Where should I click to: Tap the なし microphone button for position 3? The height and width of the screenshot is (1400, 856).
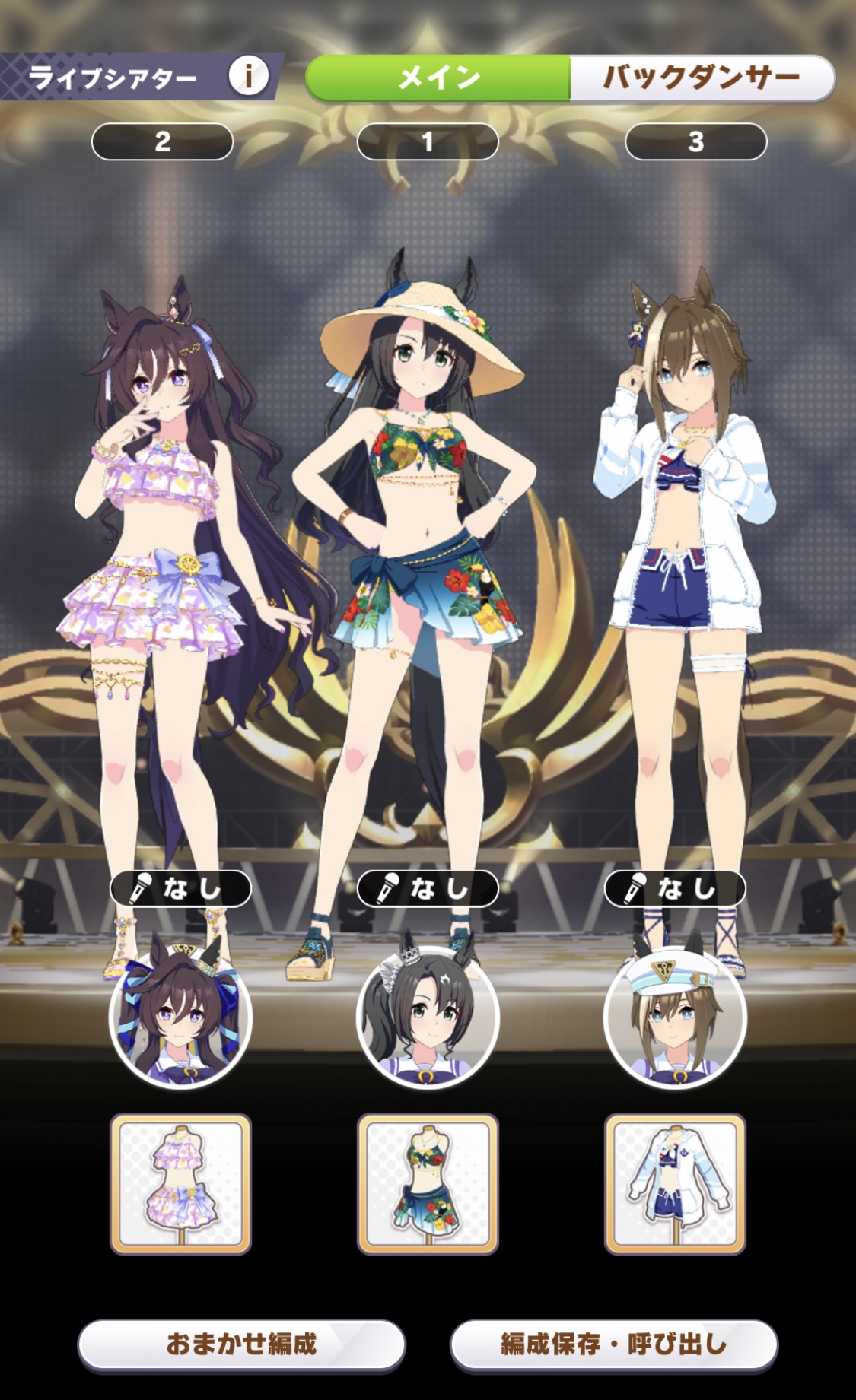pos(675,888)
